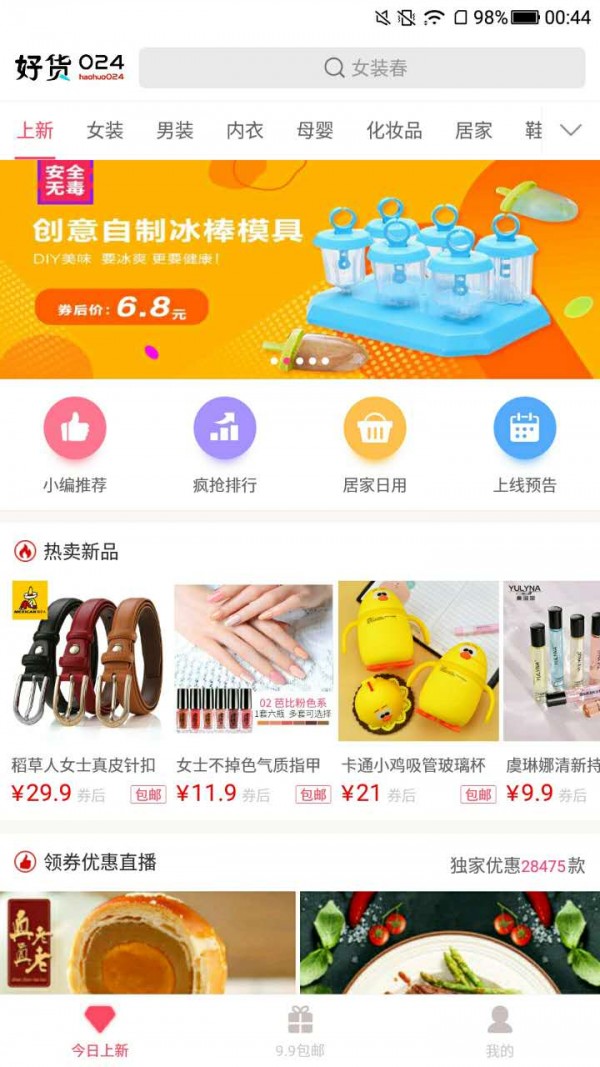
Task: Switch to the 女装 category tab
Action: tap(105, 131)
